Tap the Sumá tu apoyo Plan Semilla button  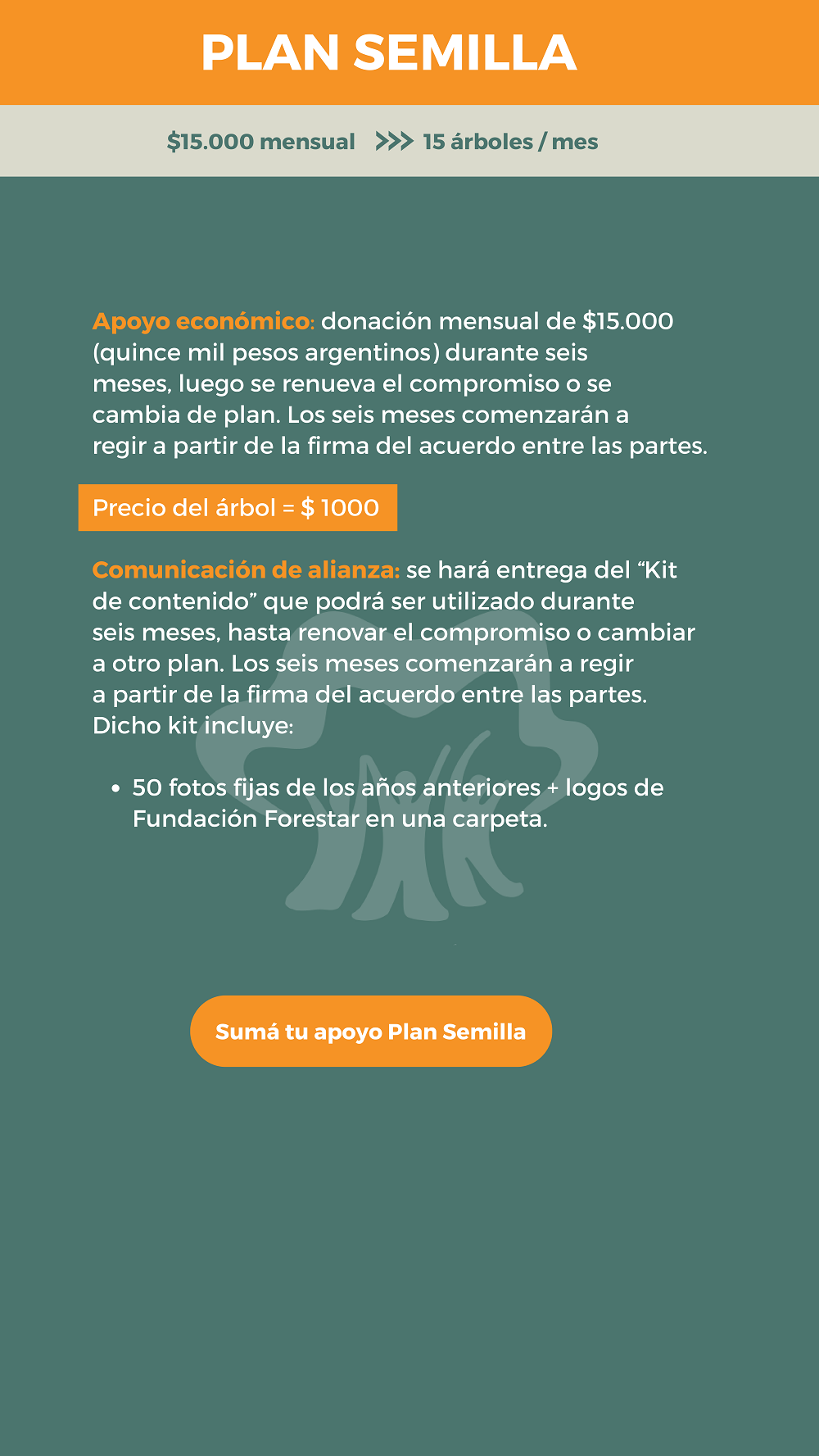point(371,1031)
